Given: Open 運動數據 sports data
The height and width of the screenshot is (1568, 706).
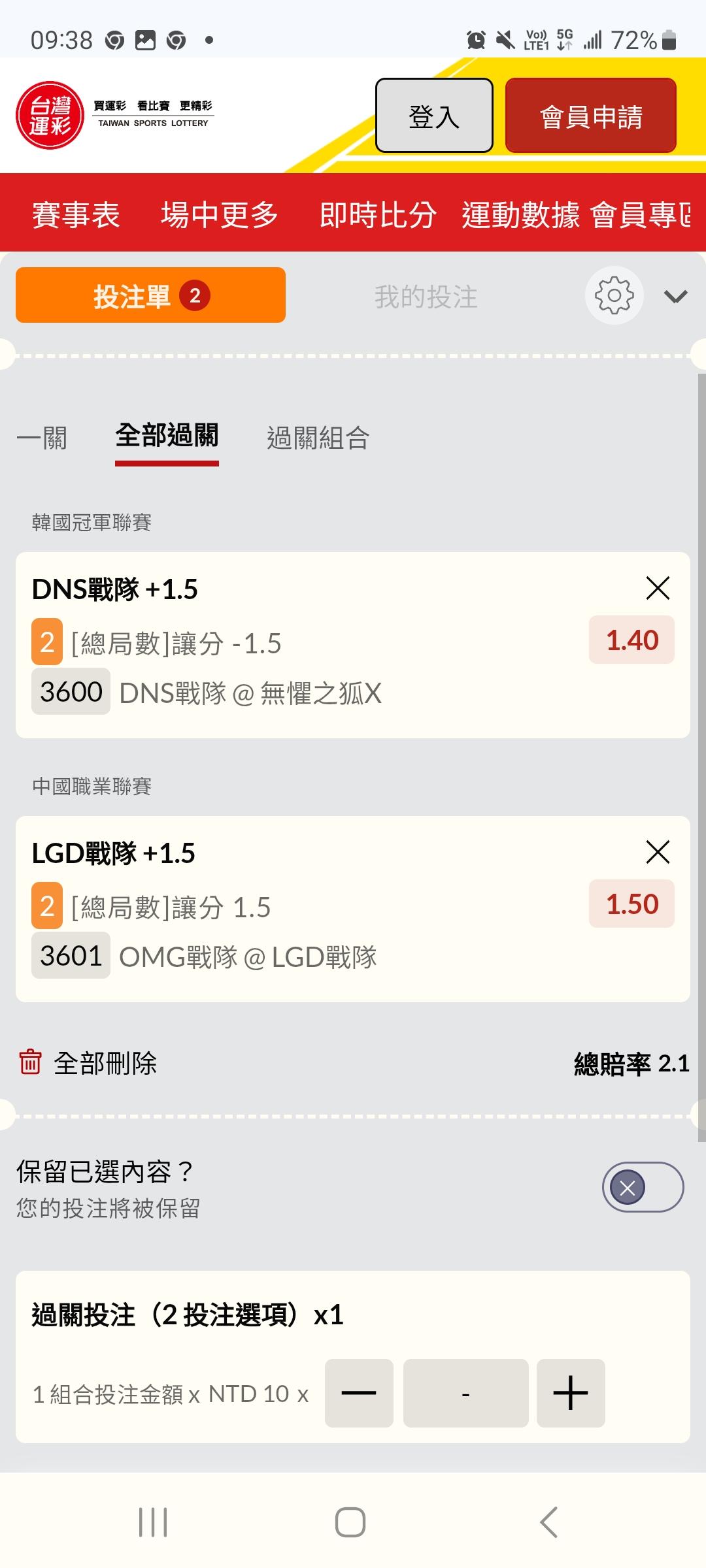Looking at the screenshot, I should [520, 214].
